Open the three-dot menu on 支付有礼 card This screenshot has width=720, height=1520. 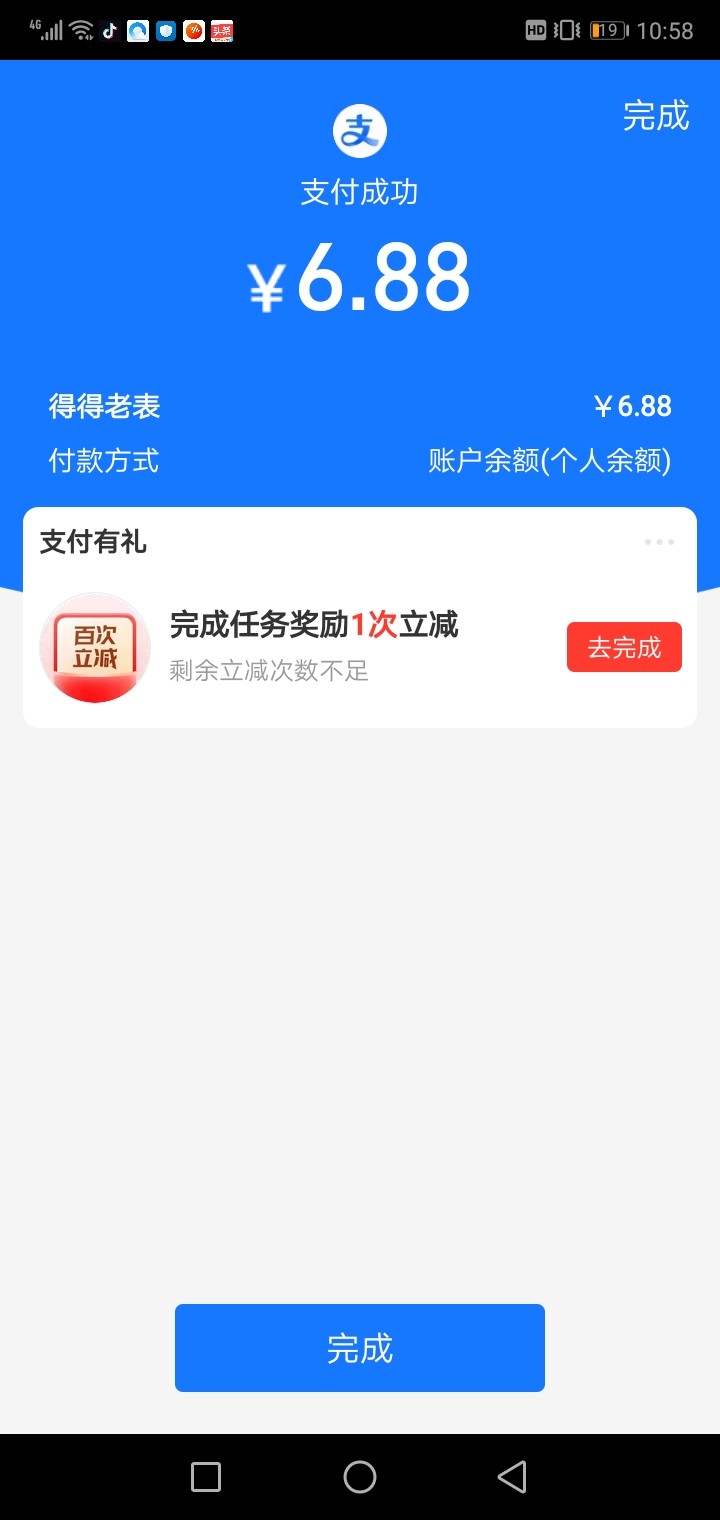click(x=659, y=542)
